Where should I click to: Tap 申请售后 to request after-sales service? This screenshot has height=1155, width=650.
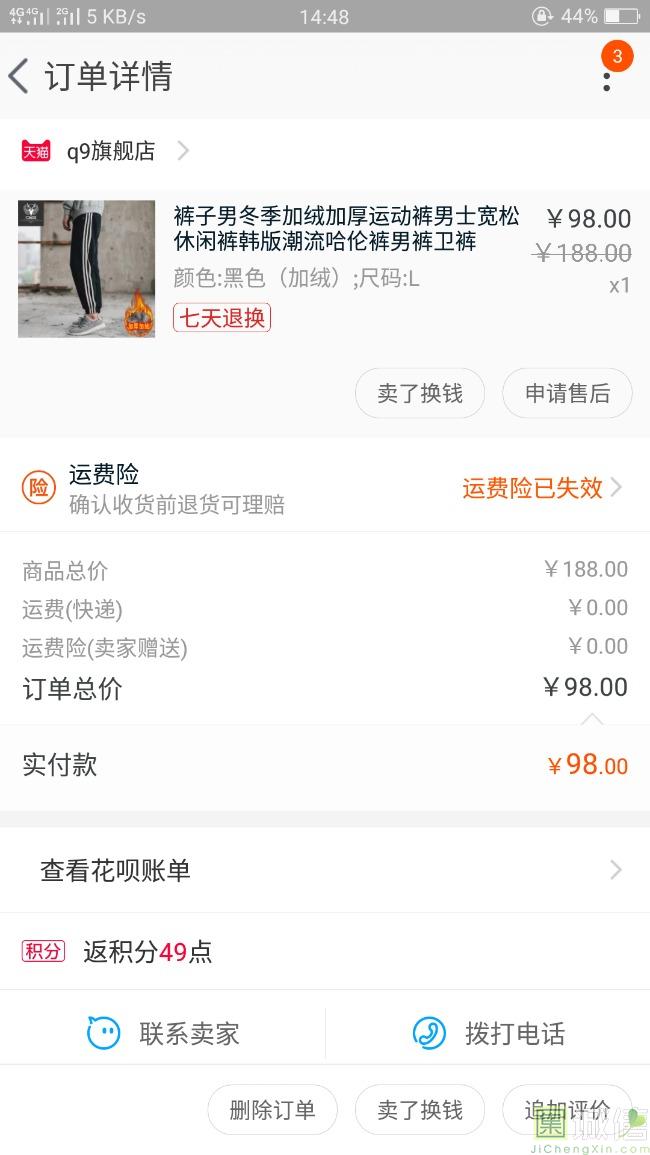[567, 393]
